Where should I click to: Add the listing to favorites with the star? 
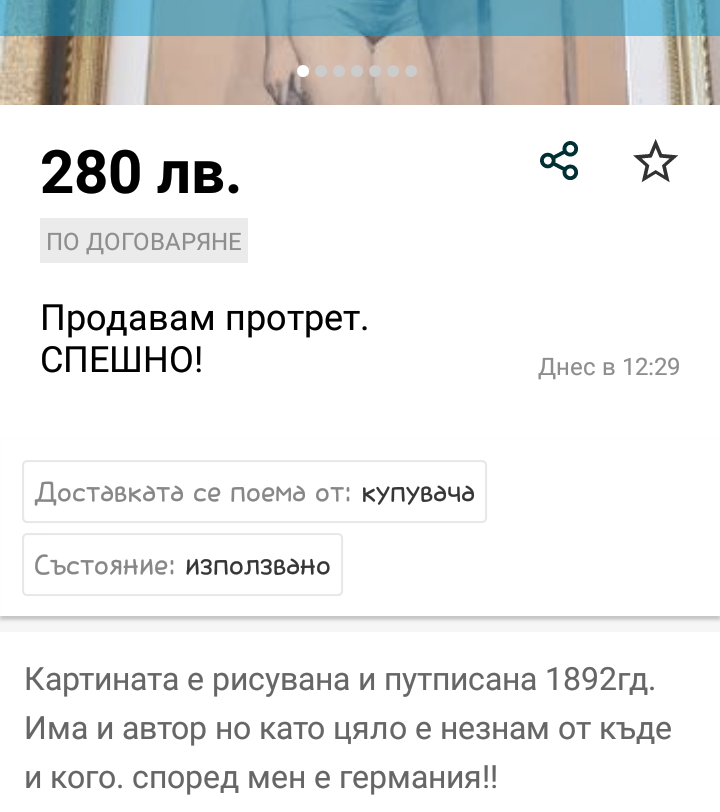(656, 162)
